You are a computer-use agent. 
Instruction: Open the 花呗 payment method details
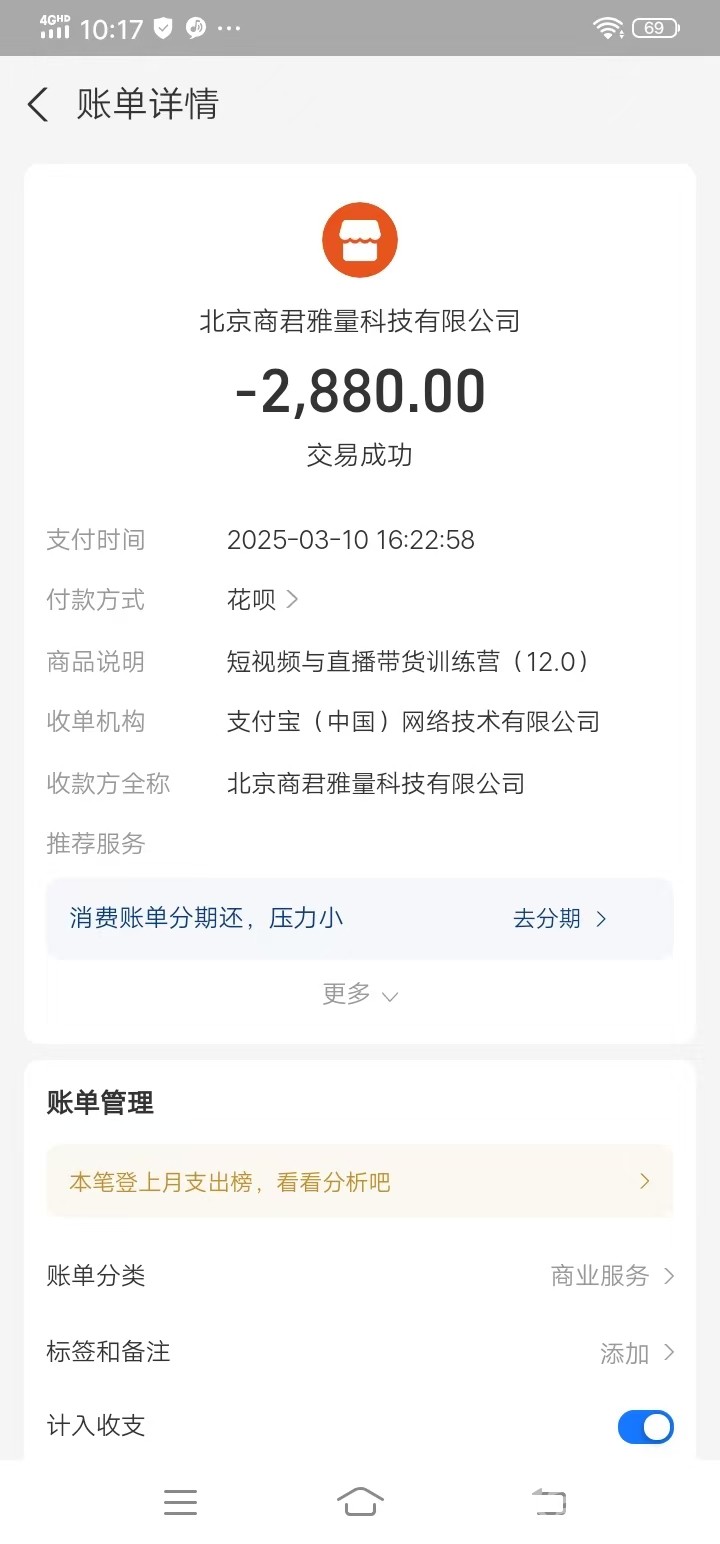262,600
